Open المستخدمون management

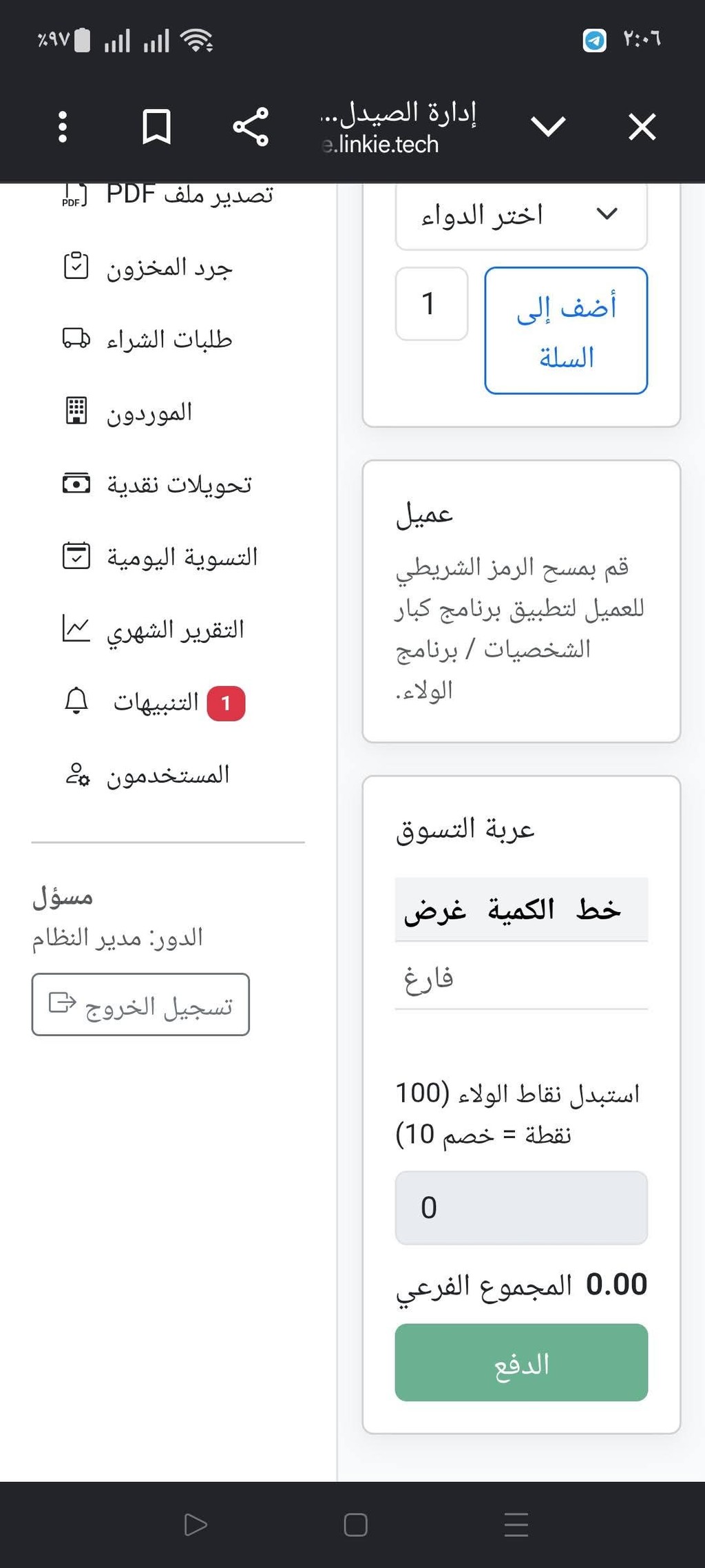coord(147,775)
